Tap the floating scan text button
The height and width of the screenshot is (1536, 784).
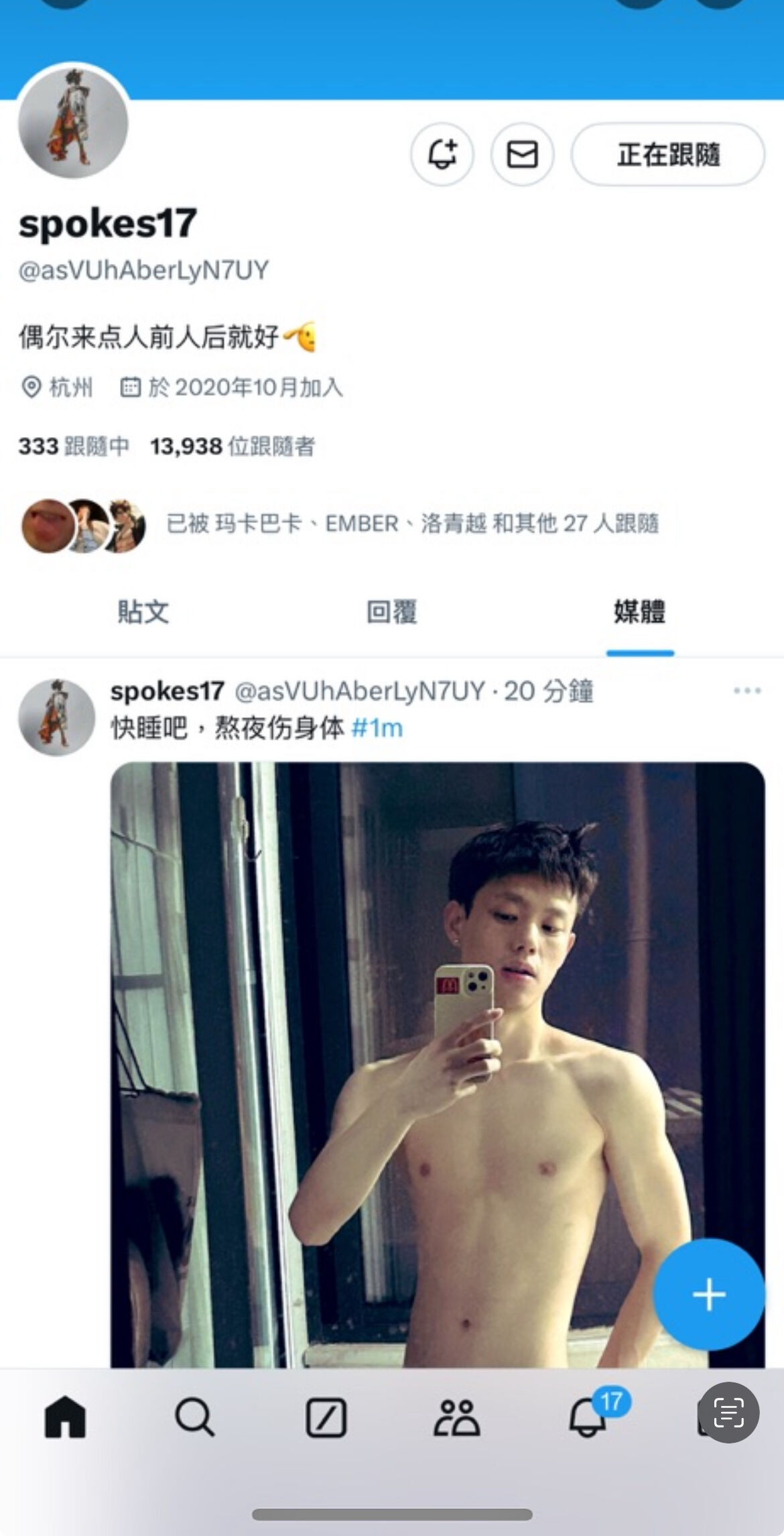[728, 1413]
